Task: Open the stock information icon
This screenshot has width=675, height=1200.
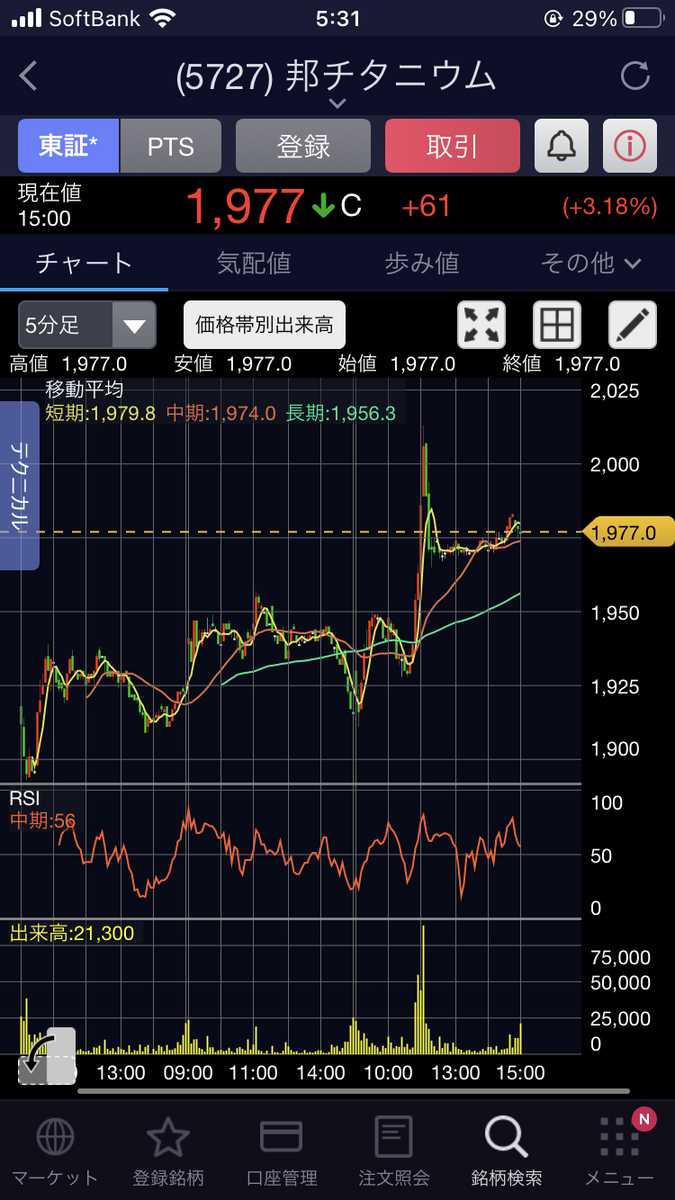Action: [630, 146]
